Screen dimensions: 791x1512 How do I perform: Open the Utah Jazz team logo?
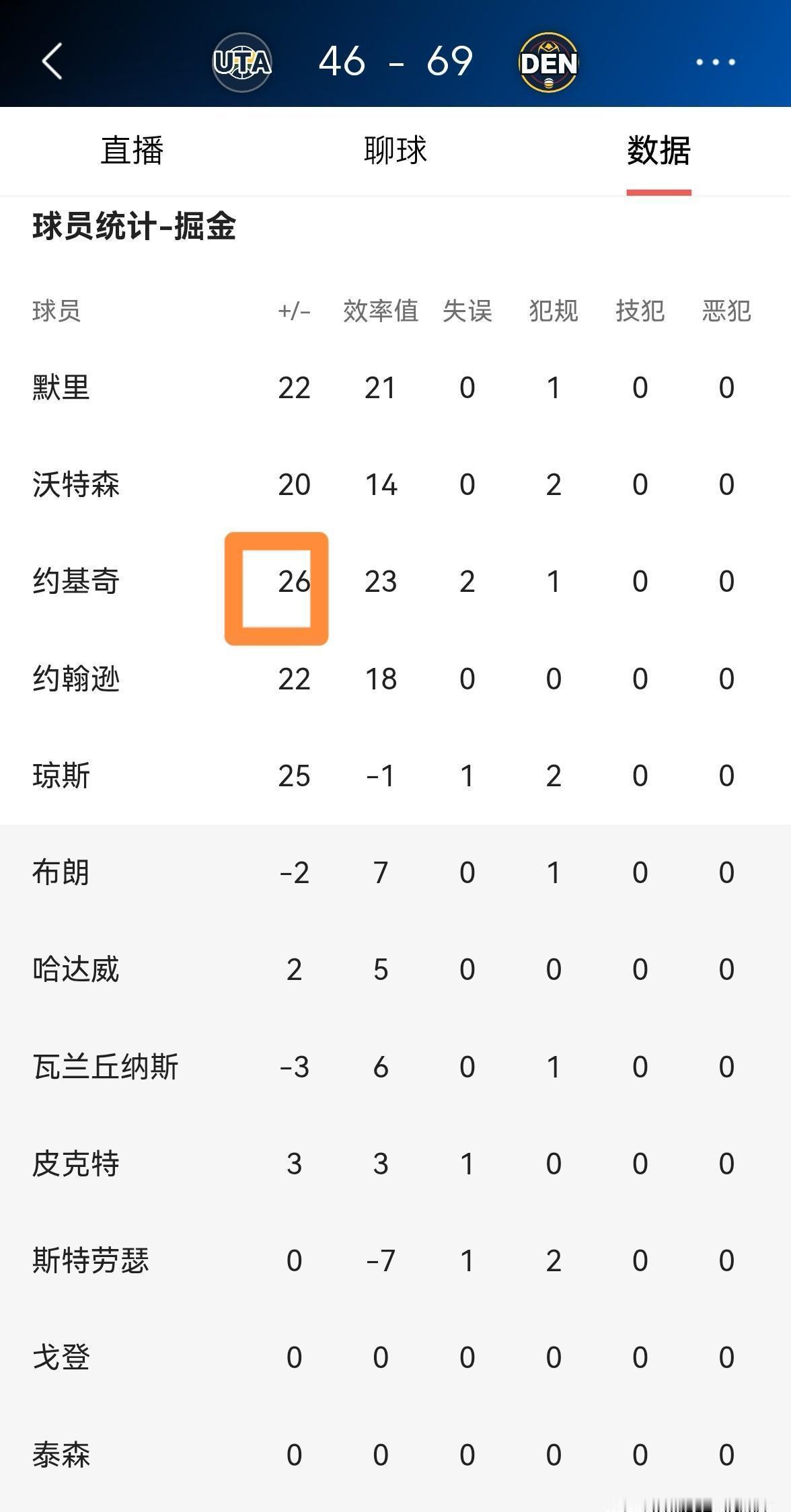243,62
